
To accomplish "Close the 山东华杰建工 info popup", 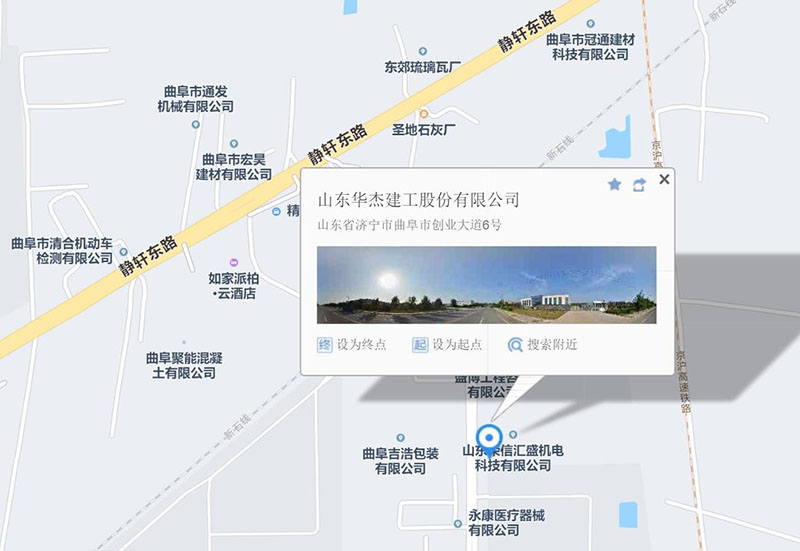I will tap(664, 179).
